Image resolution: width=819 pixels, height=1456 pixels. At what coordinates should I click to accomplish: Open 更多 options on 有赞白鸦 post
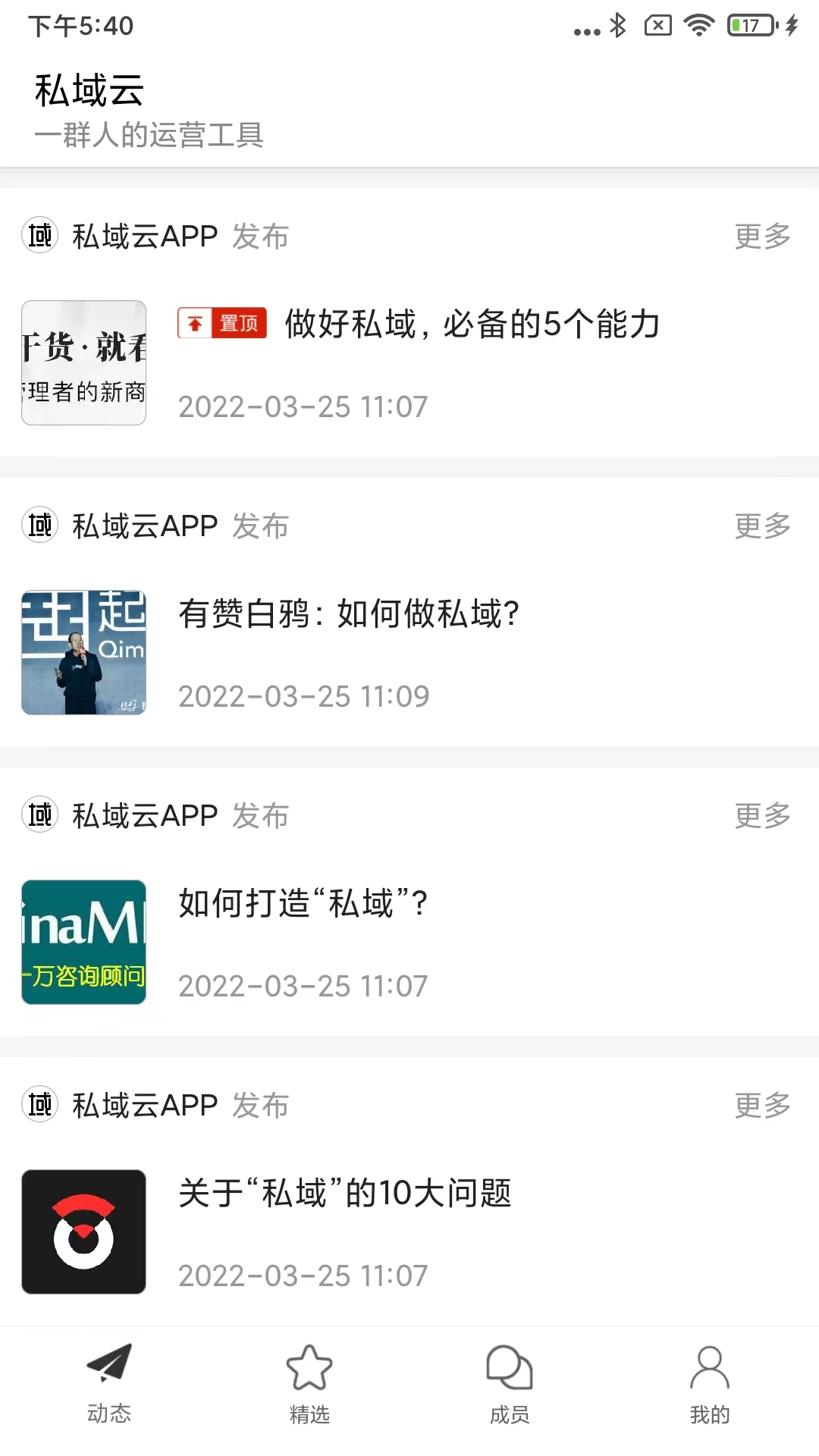761,526
